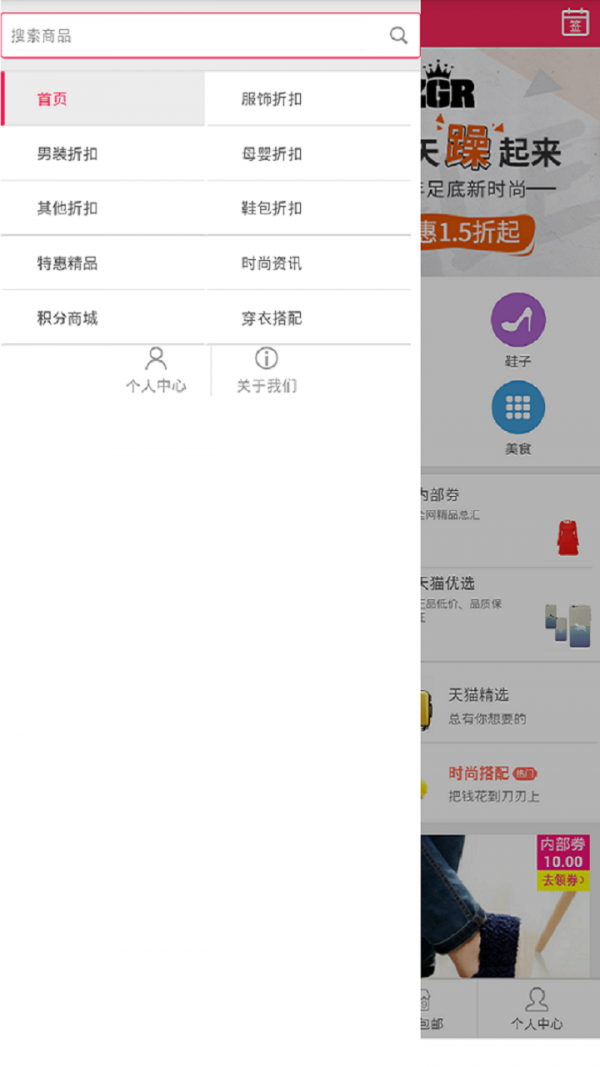Open 关于我们 about page
The height and width of the screenshot is (1067, 600).
click(266, 370)
